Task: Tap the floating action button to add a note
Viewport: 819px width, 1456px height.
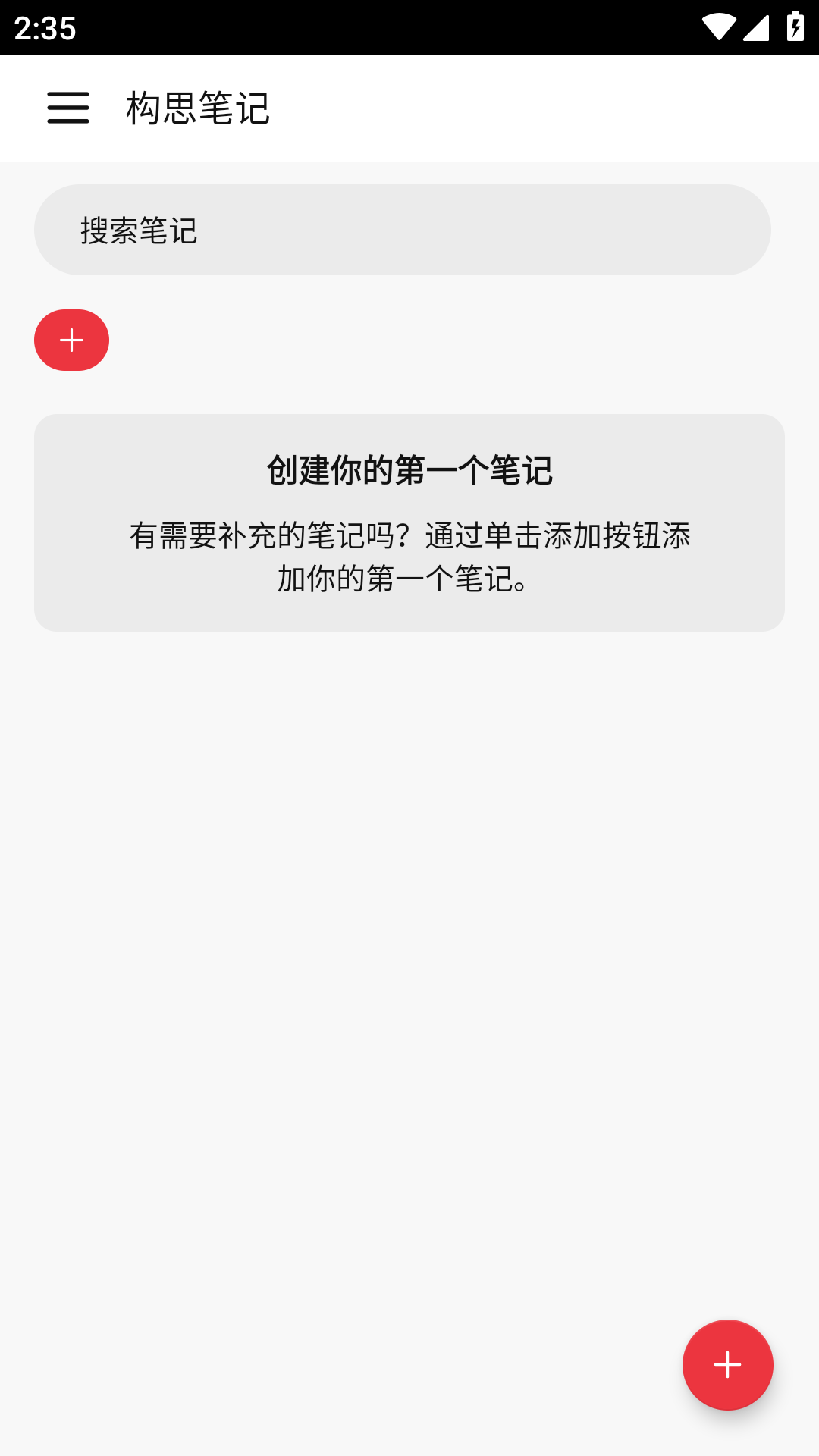Action: tap(727, 1364)
